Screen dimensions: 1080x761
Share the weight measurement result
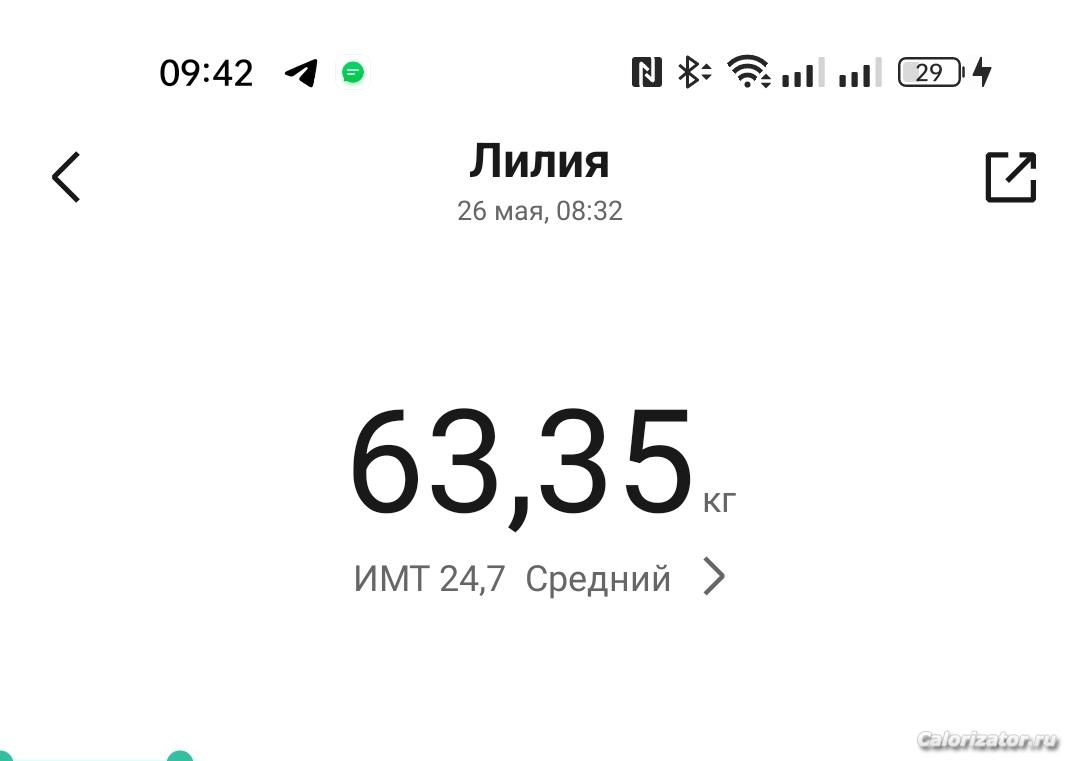pos(1010,178)
